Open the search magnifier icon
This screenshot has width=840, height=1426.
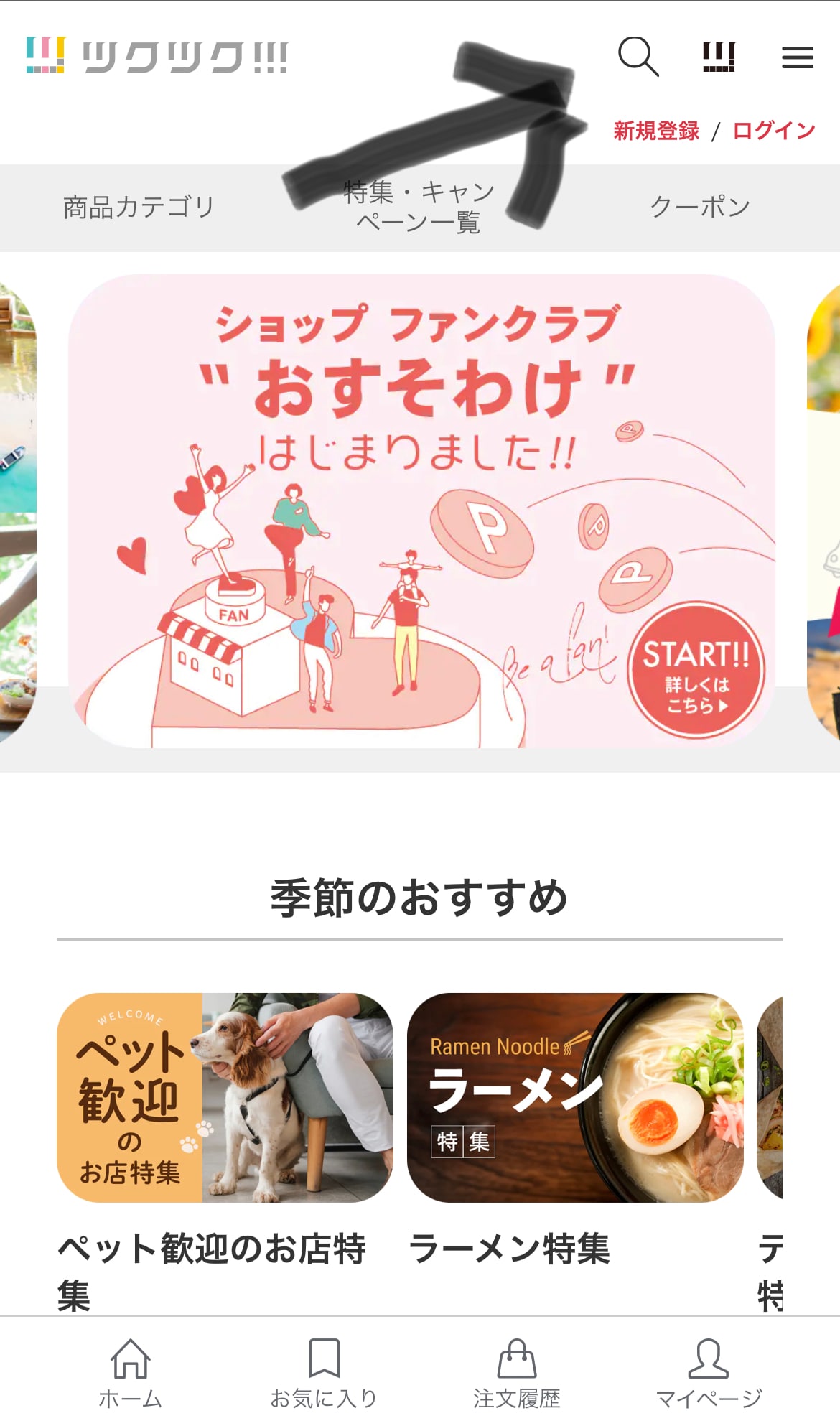point(638,57)
